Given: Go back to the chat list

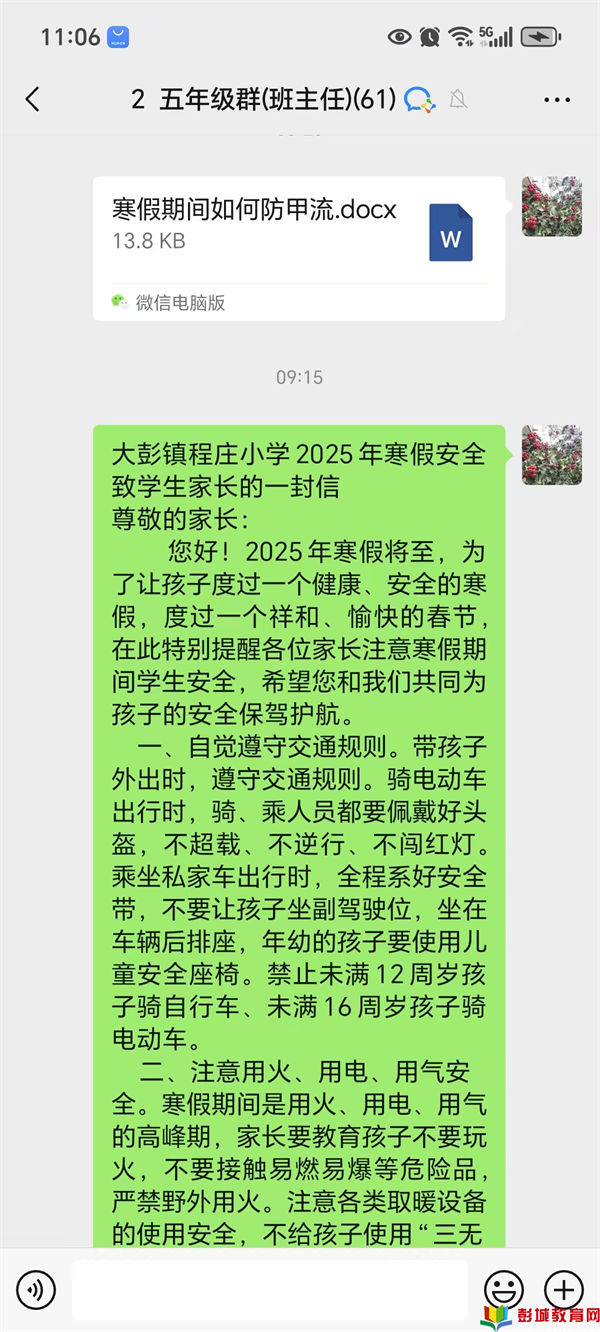Looking at the screenshot, I should pos(33,99).
